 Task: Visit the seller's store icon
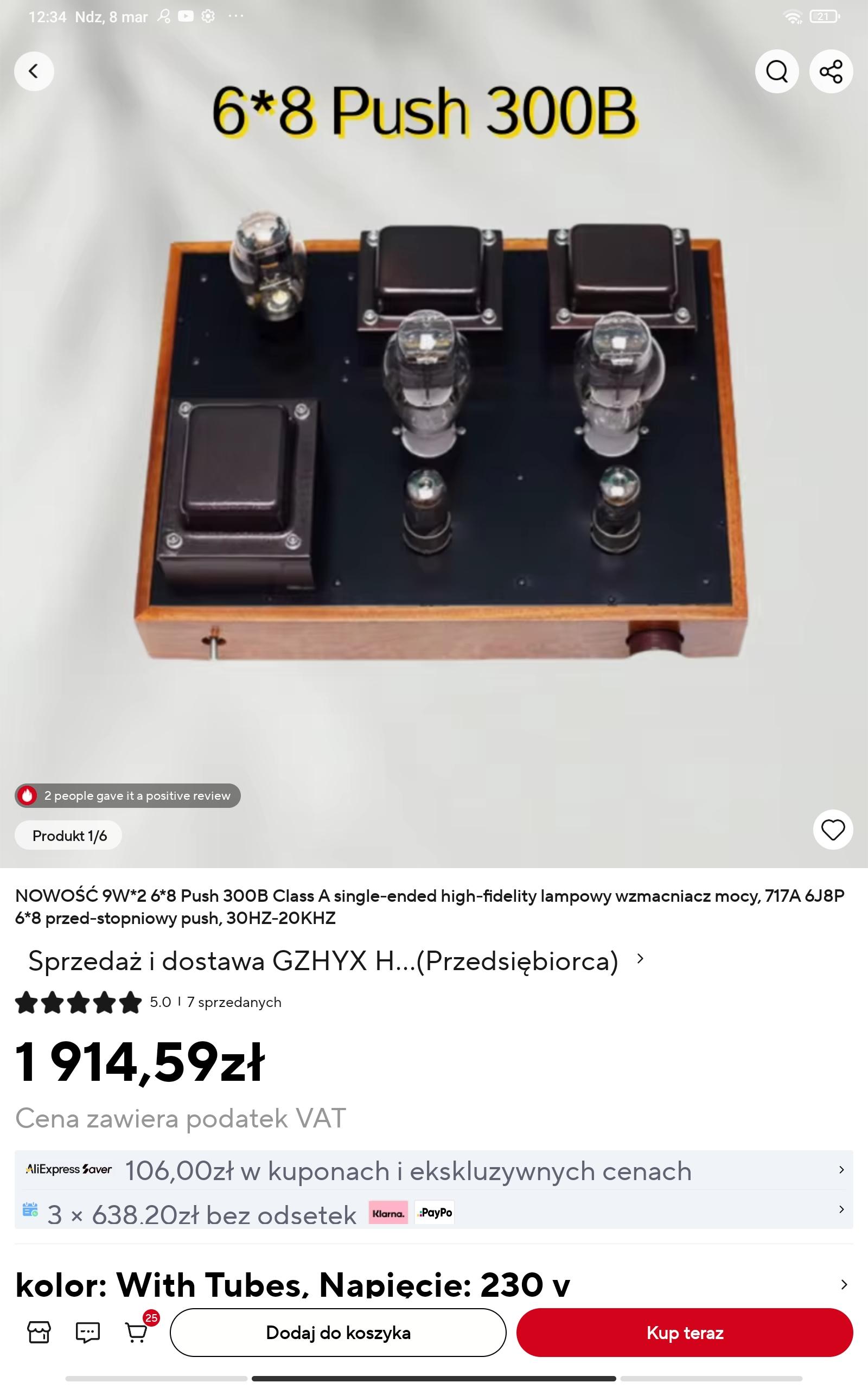click(39, 1332)
